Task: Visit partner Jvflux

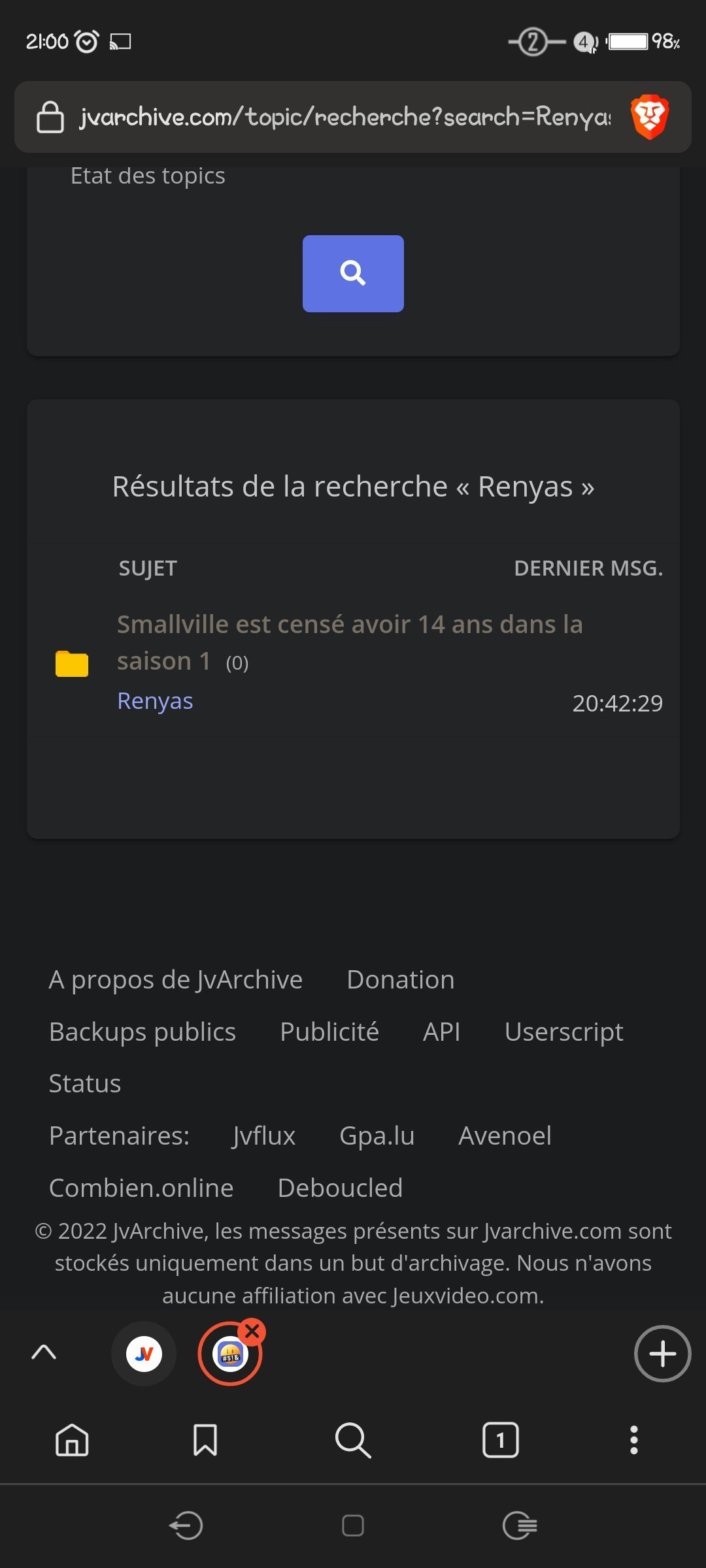Action: (x=264, y=1135)
